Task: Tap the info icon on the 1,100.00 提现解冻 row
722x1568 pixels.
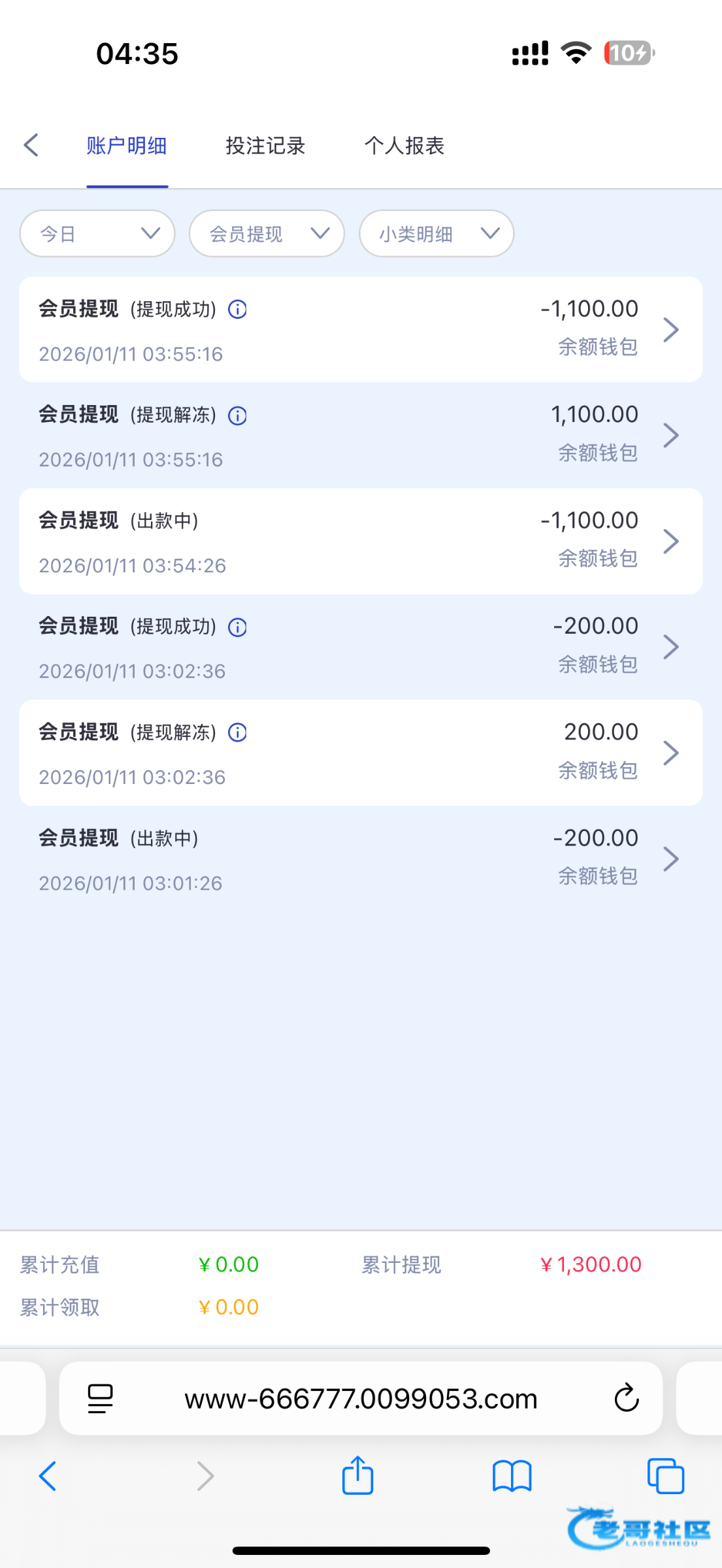Action: 237,416
